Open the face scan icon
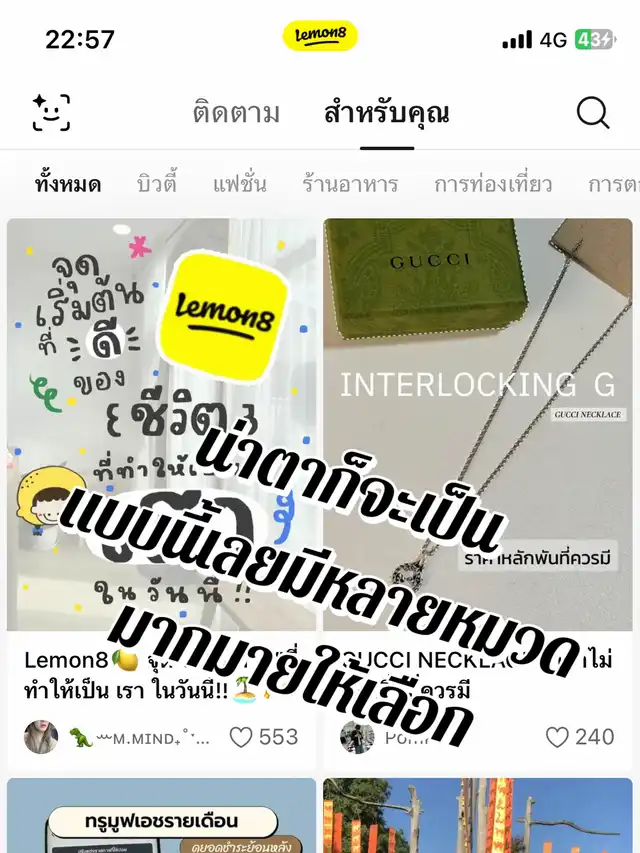The height and width of the screenshot is (853, 640). click(51, 113)
